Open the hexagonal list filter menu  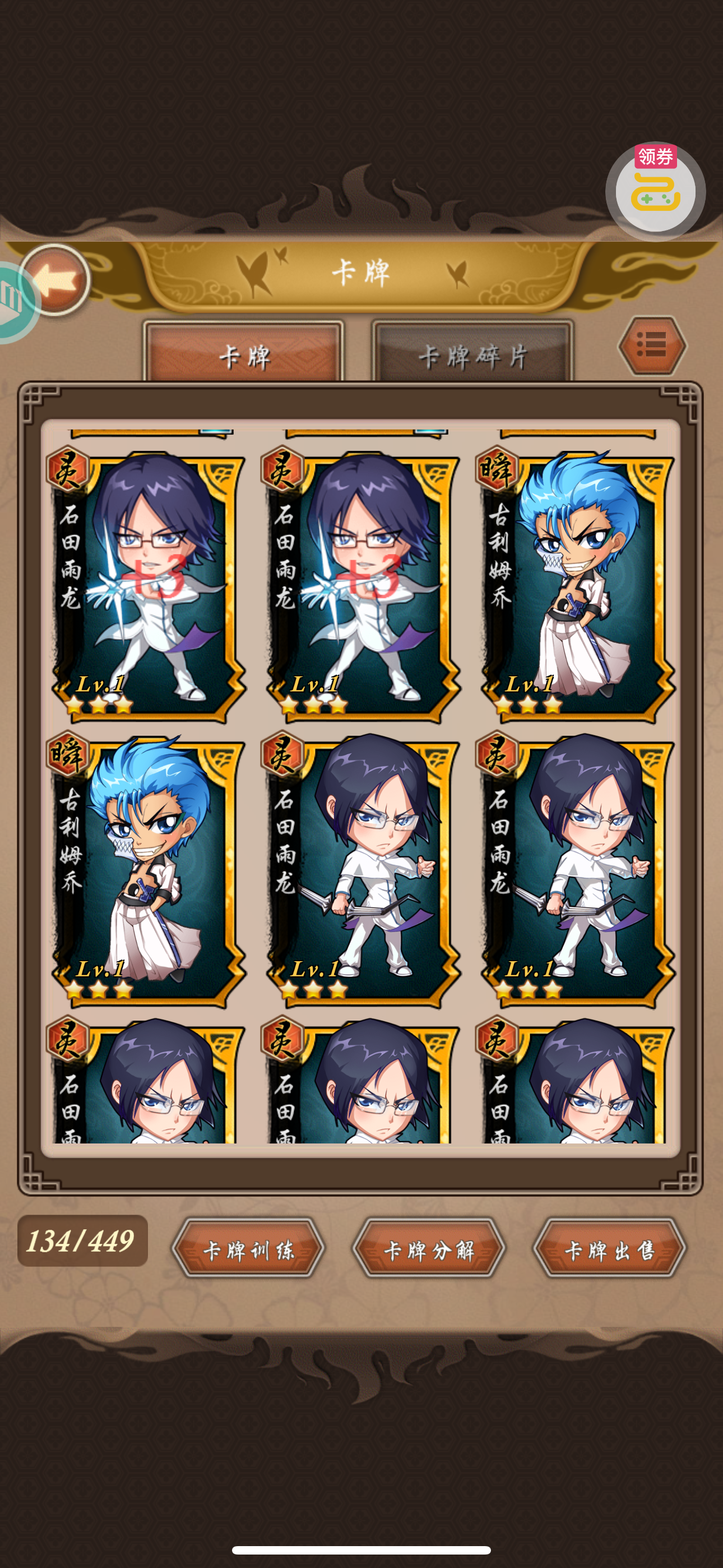click(652, 345)
